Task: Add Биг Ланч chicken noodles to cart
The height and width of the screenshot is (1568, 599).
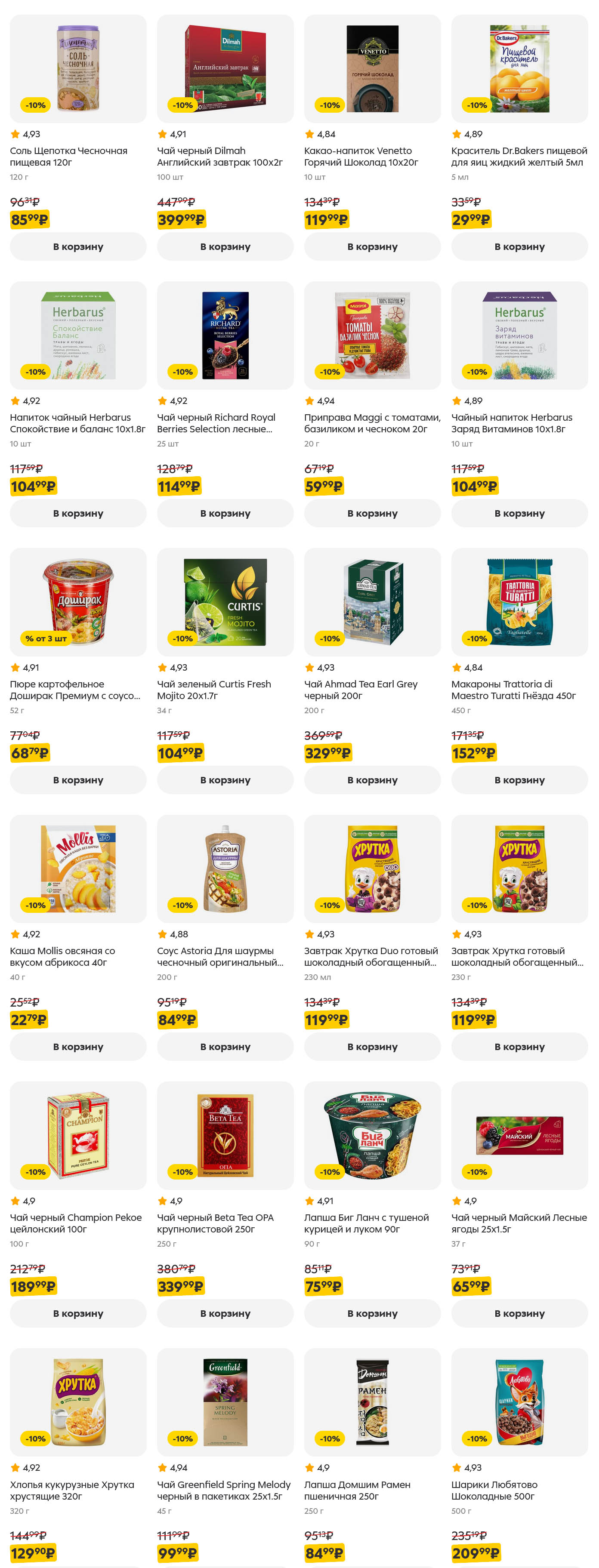Action: (372, 1313)
